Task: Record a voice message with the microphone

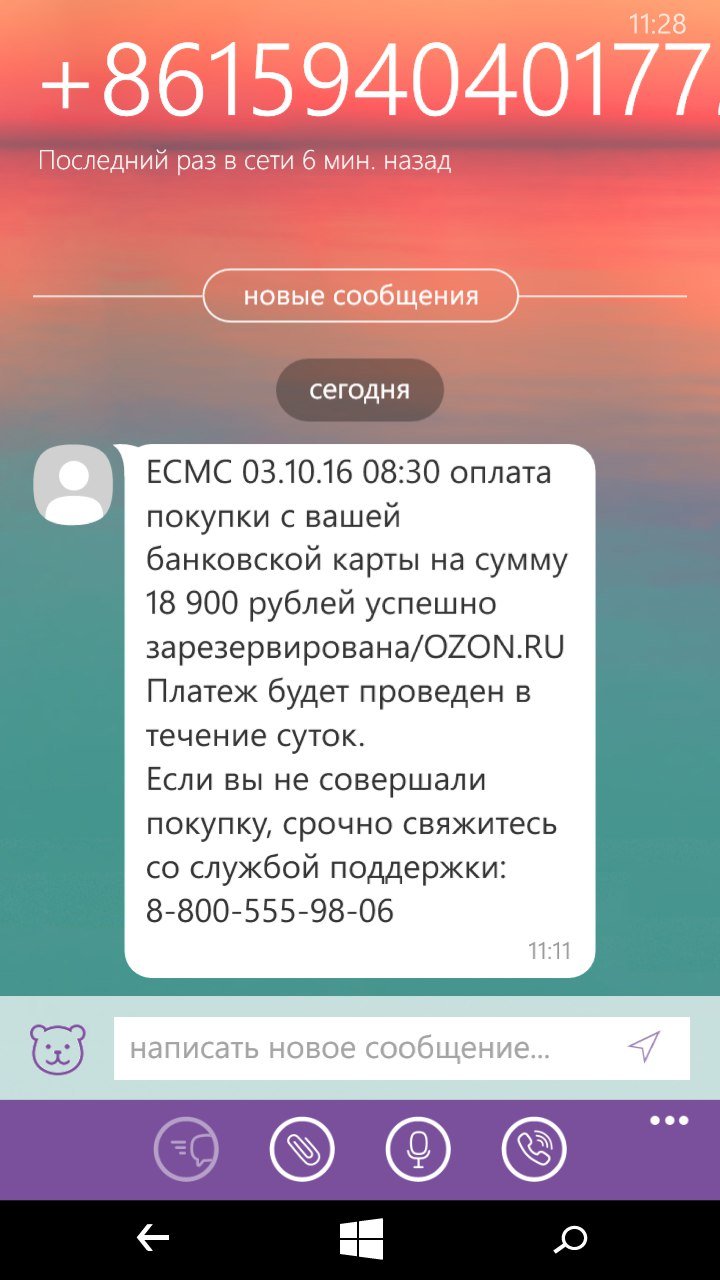Action: coord(418,1150)
